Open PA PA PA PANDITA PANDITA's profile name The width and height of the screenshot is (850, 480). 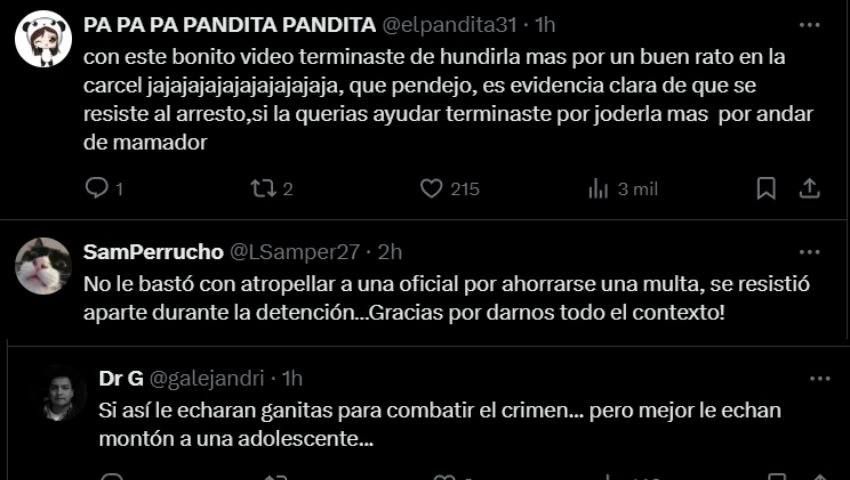pos(230,24)
